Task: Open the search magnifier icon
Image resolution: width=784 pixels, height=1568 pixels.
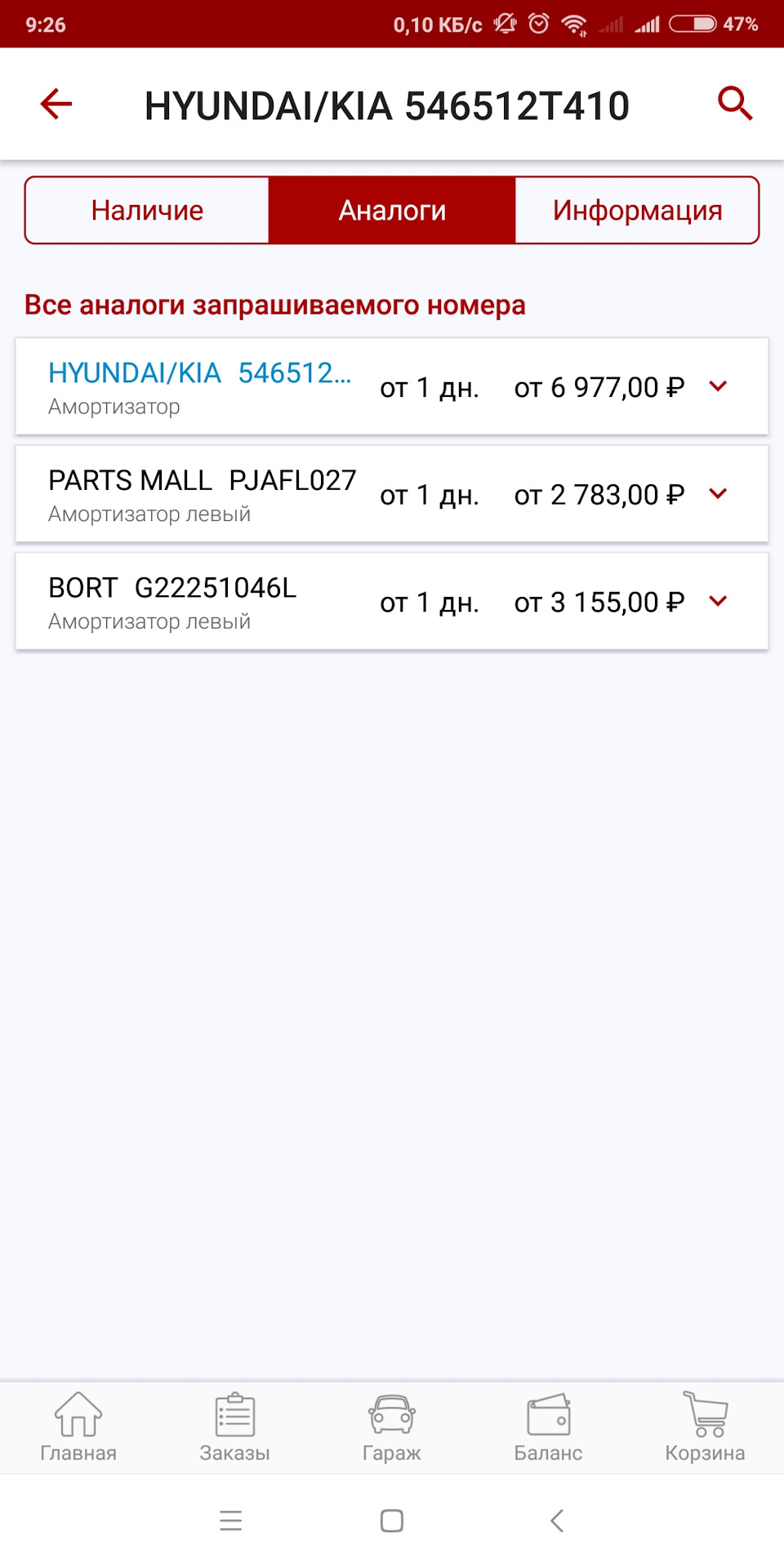Action: coord(734,104)
